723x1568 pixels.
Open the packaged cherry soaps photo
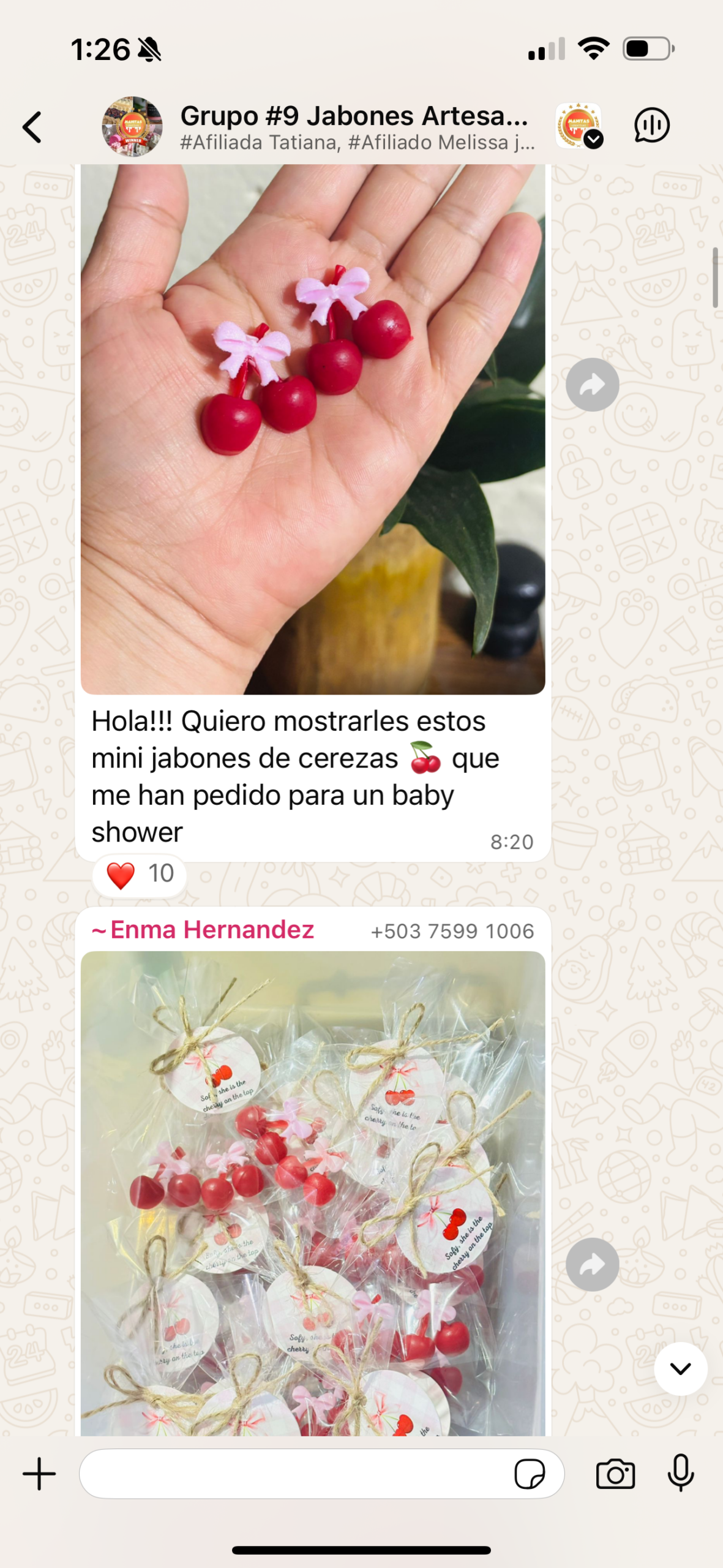point(313,1194)
